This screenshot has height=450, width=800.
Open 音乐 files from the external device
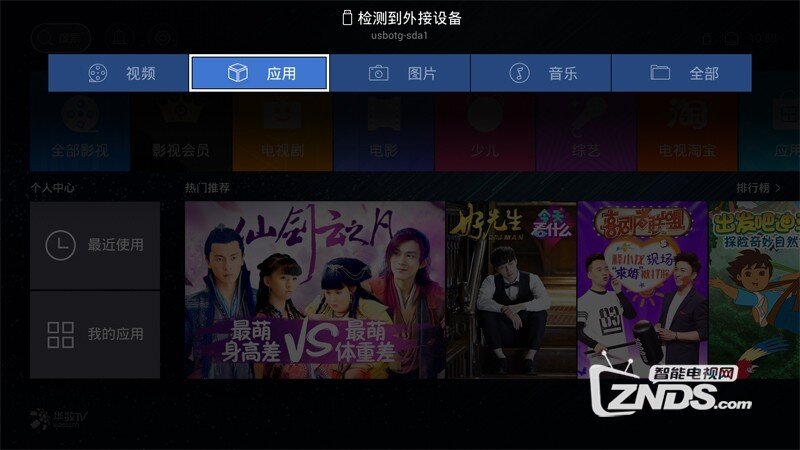coord(540,73)
